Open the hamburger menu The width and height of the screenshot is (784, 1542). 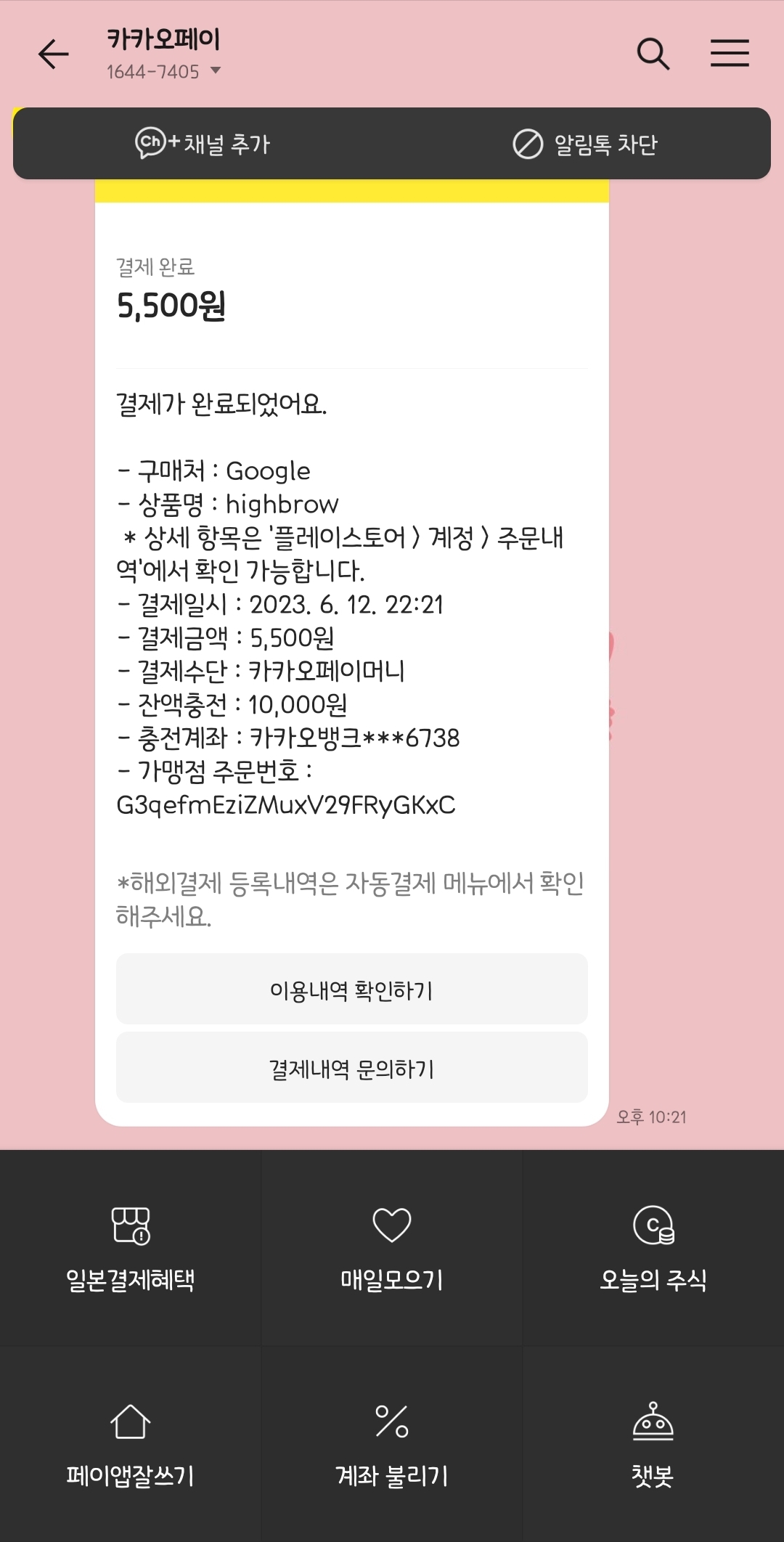tap(730, 54)
